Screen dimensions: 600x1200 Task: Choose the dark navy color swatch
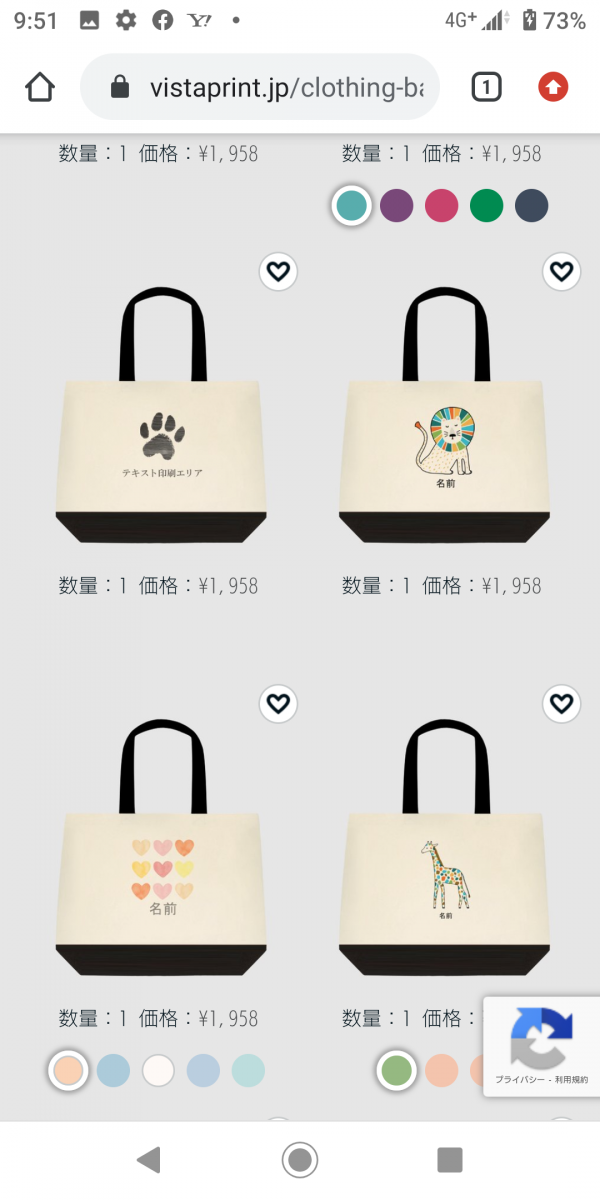tap(531, 206)
